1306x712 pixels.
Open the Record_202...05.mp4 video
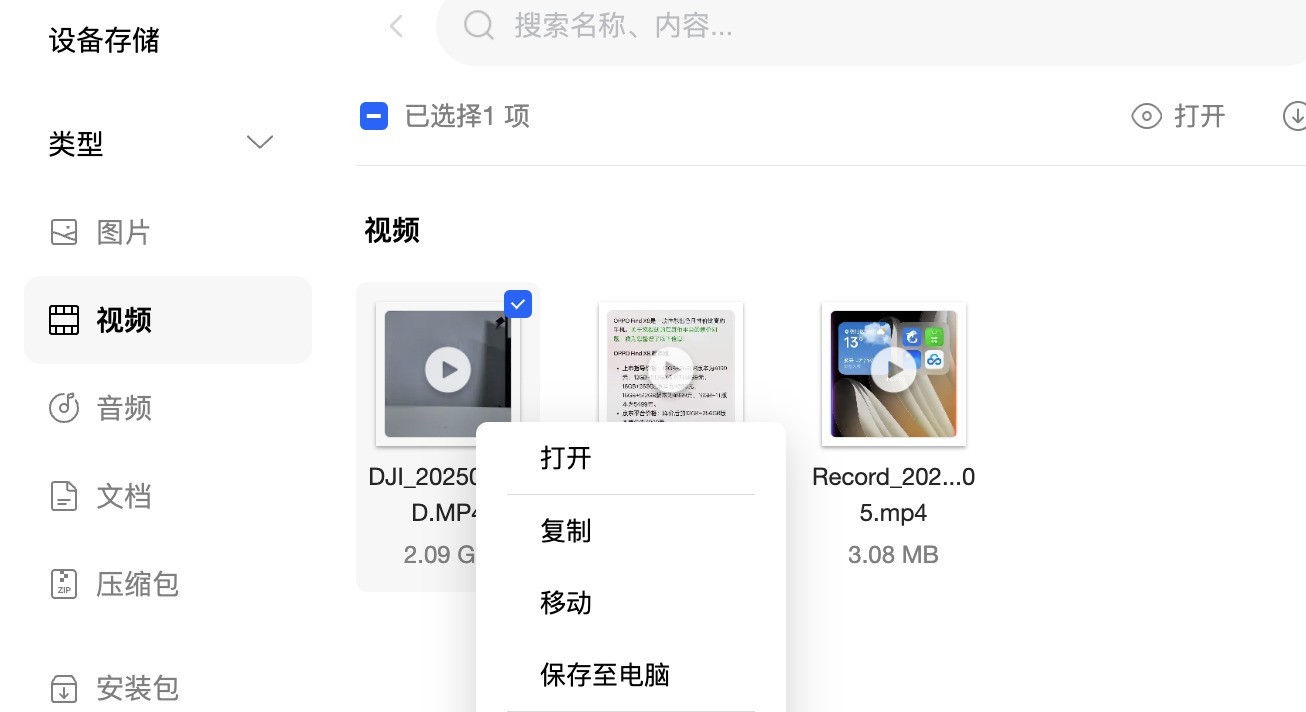(893, 374)
